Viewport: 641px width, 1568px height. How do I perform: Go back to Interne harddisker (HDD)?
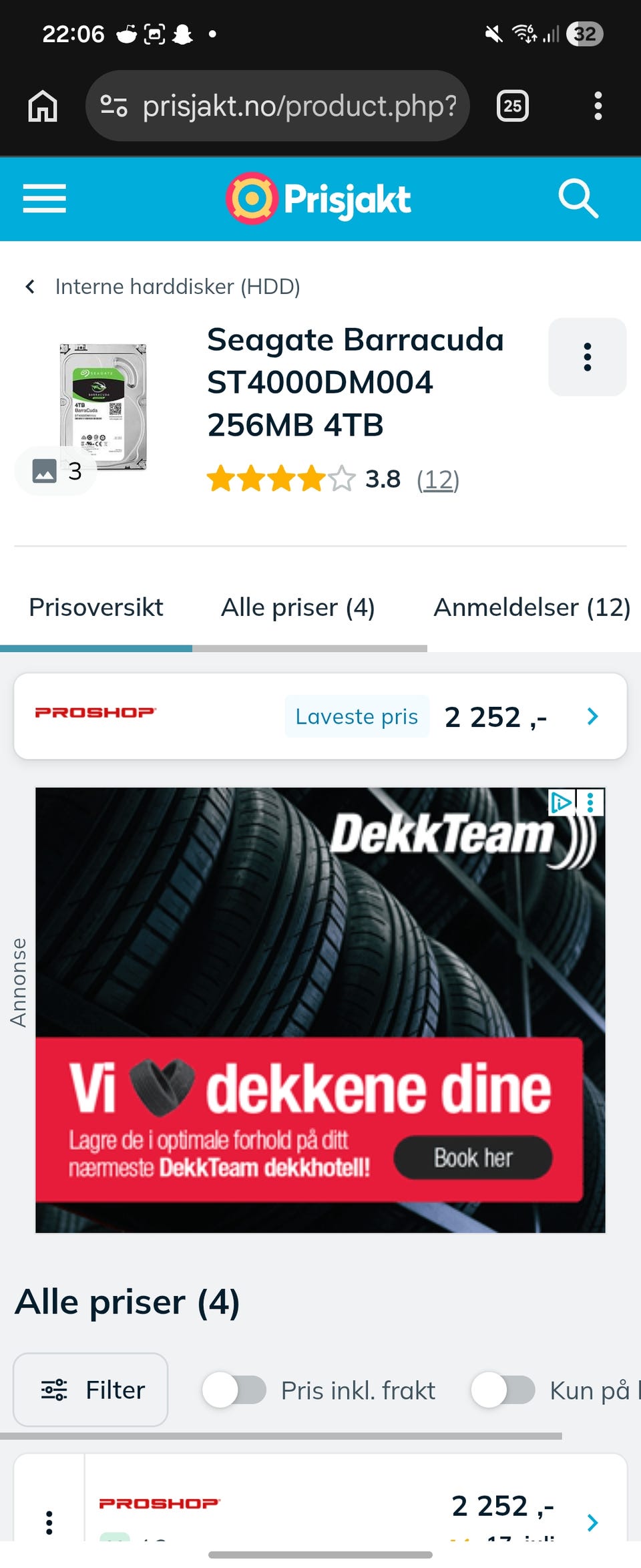(165, 286)
